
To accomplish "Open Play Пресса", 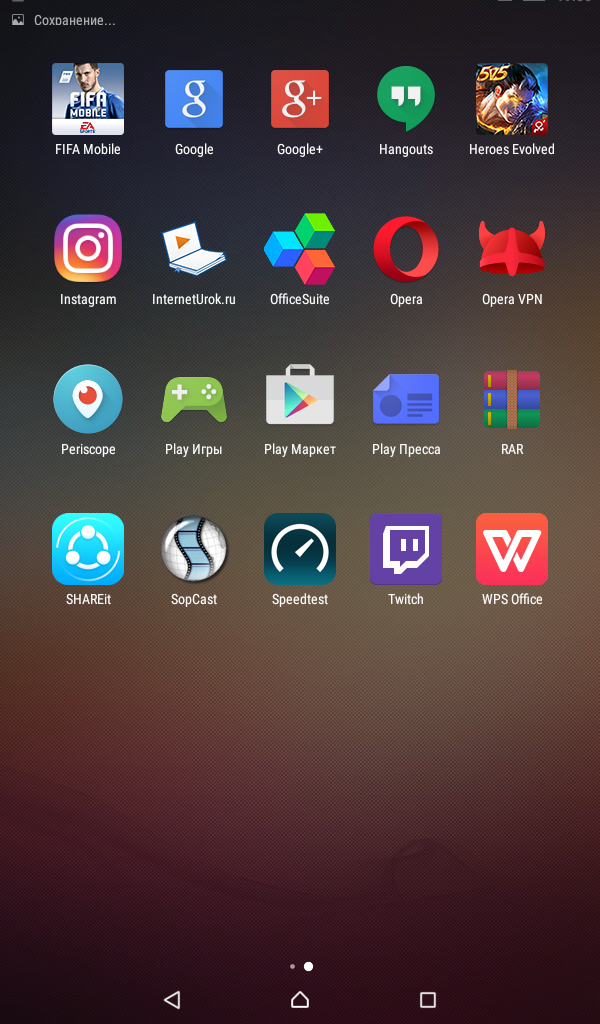I will pyautogui.click(x=406, y=399).
